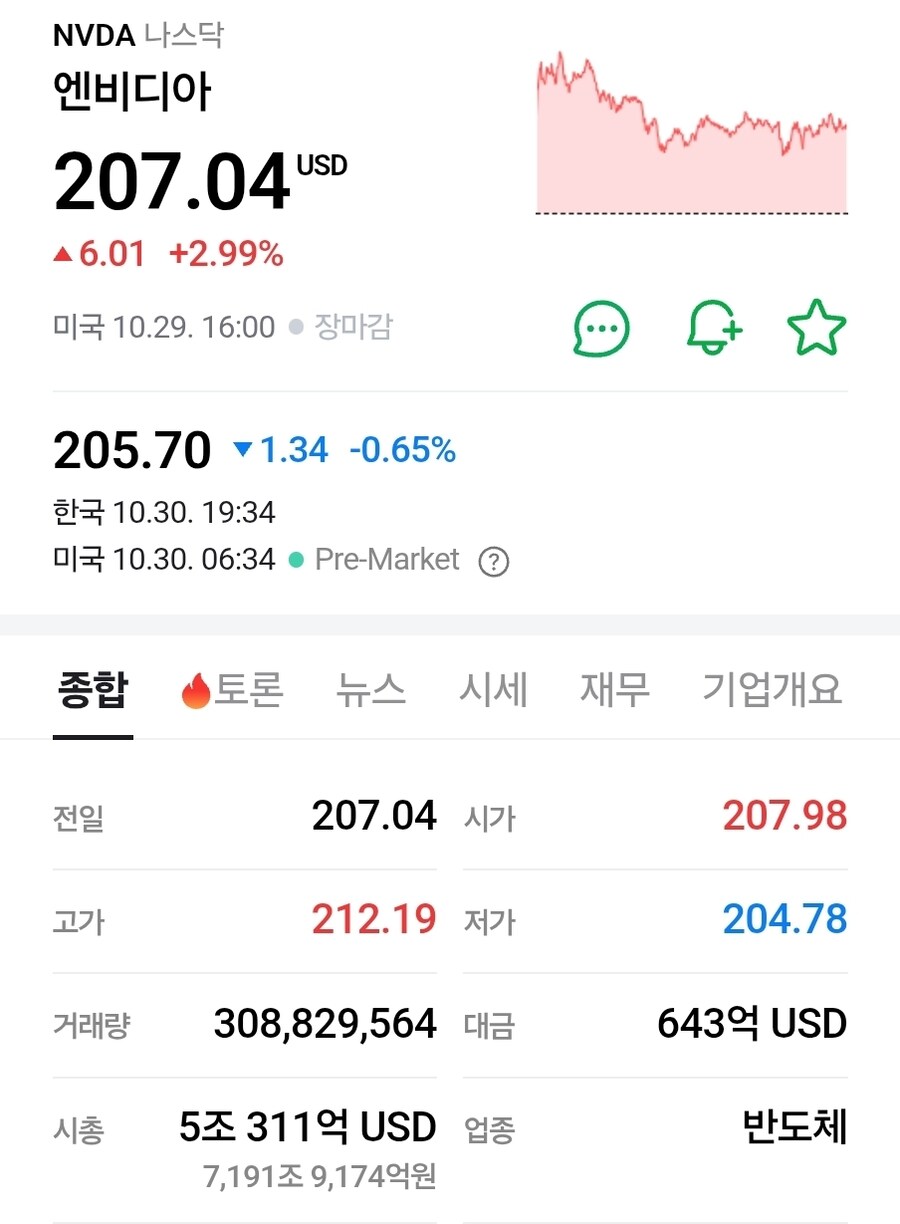This screenshot has width=900, height=1224.
Task: Click the NVDA 나스닥 ticker label
Action: click(x=139, y=35)
